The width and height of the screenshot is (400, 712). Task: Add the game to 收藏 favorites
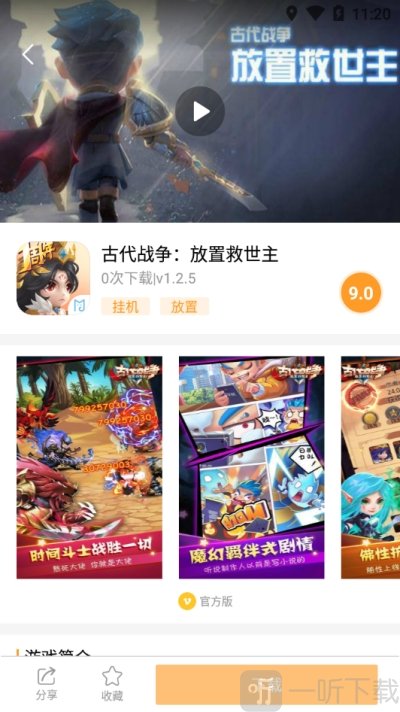pos(112,683)
